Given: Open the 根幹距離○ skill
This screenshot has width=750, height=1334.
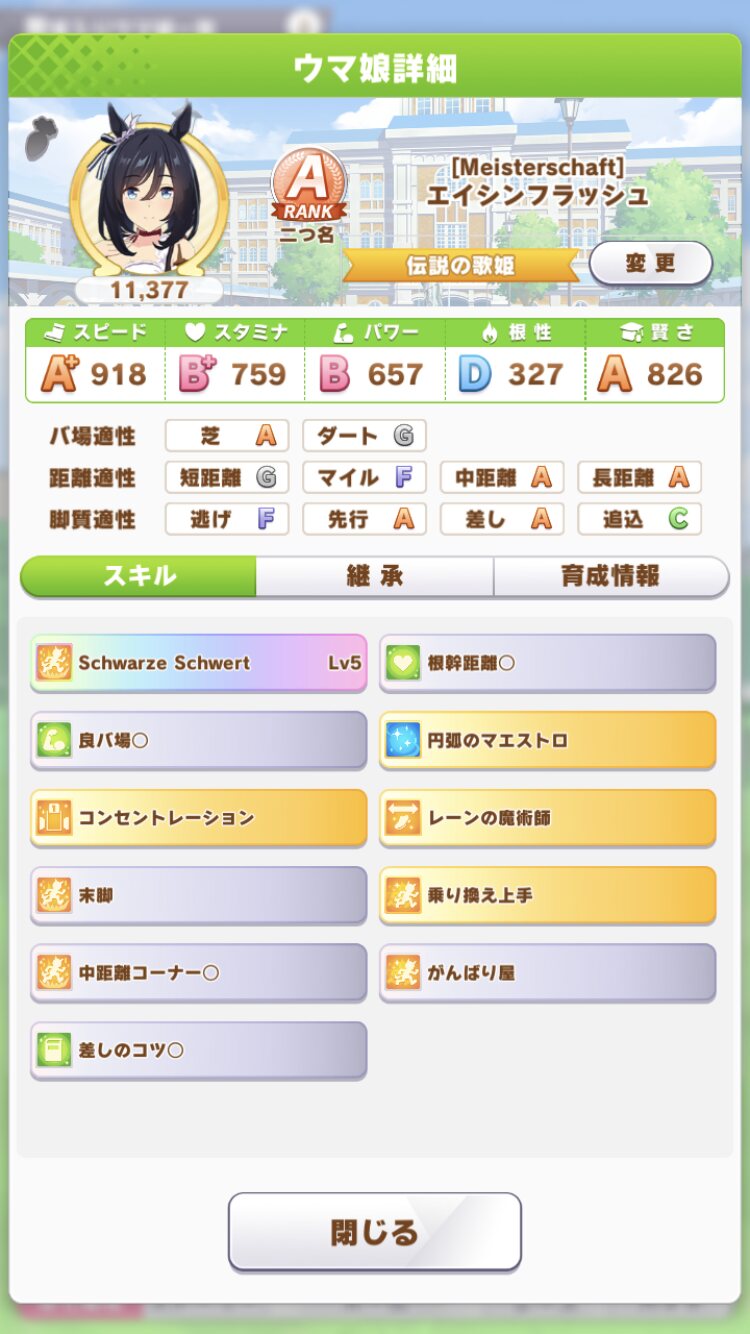Looking at the screenshot, I should [x=547, y=662].
